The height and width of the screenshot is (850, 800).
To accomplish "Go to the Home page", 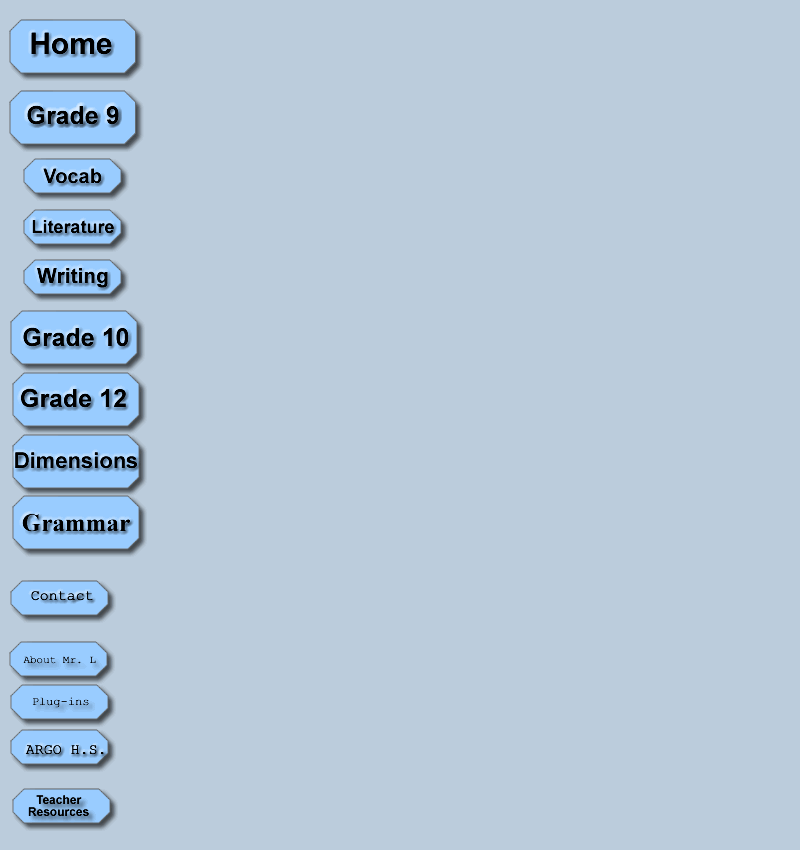I will pyautogui.click(x=72, y=46).
